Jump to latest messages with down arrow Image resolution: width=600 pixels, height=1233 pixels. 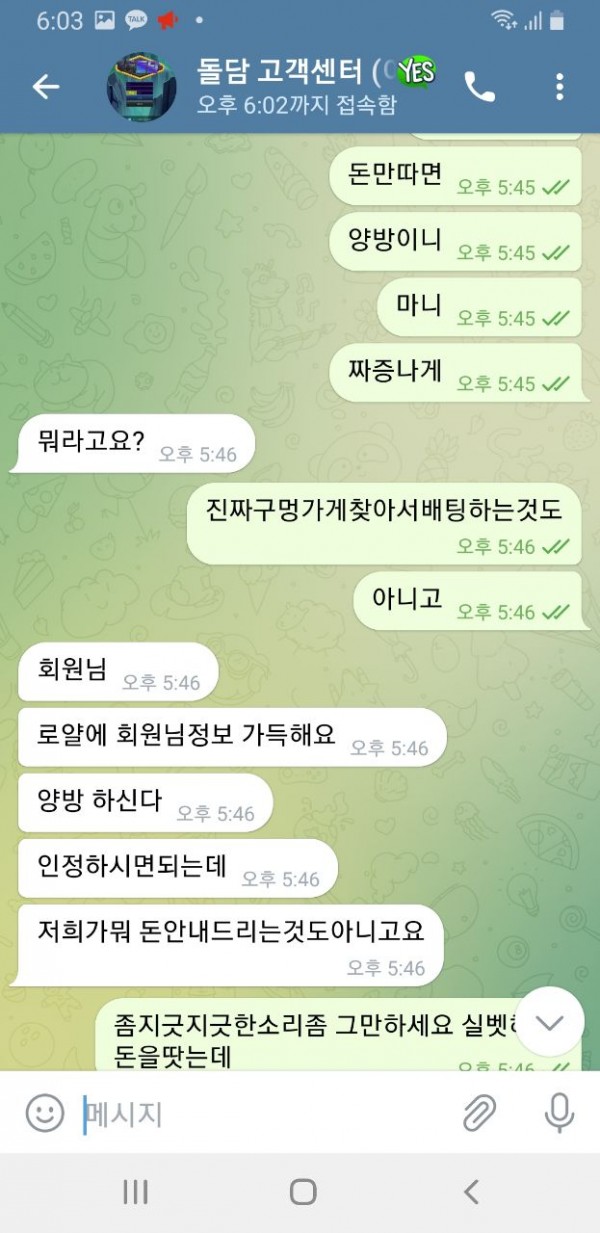[x=550, y=1022]
